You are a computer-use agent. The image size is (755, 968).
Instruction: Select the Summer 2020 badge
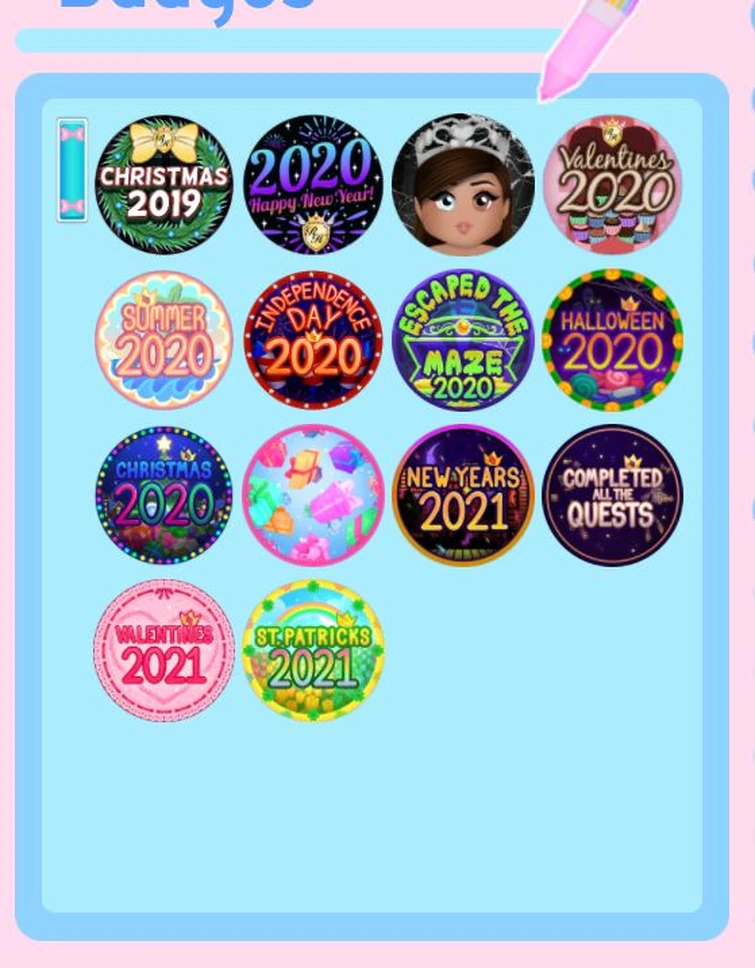(163, 340)
